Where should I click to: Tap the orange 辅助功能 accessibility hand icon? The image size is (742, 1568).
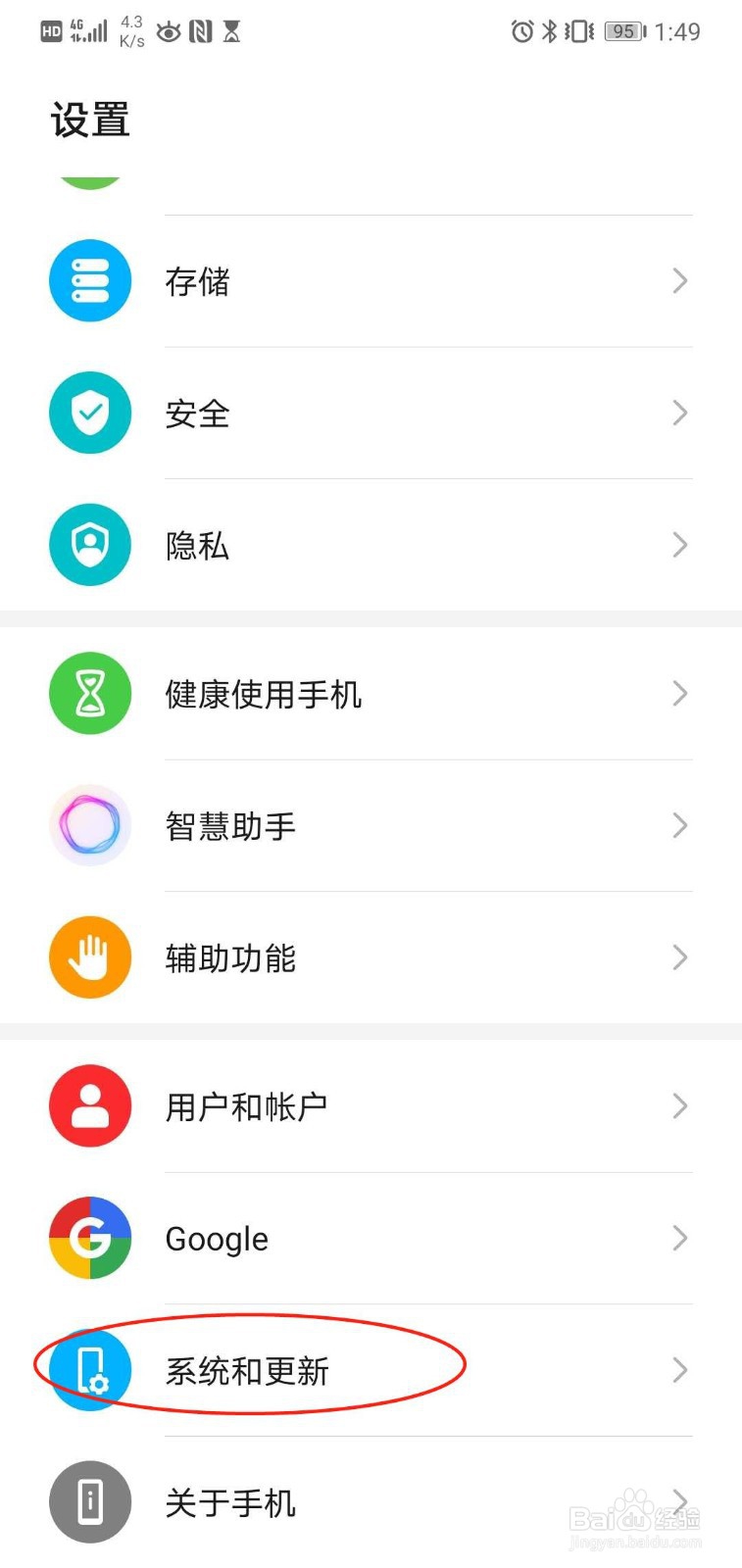[89, 957]
